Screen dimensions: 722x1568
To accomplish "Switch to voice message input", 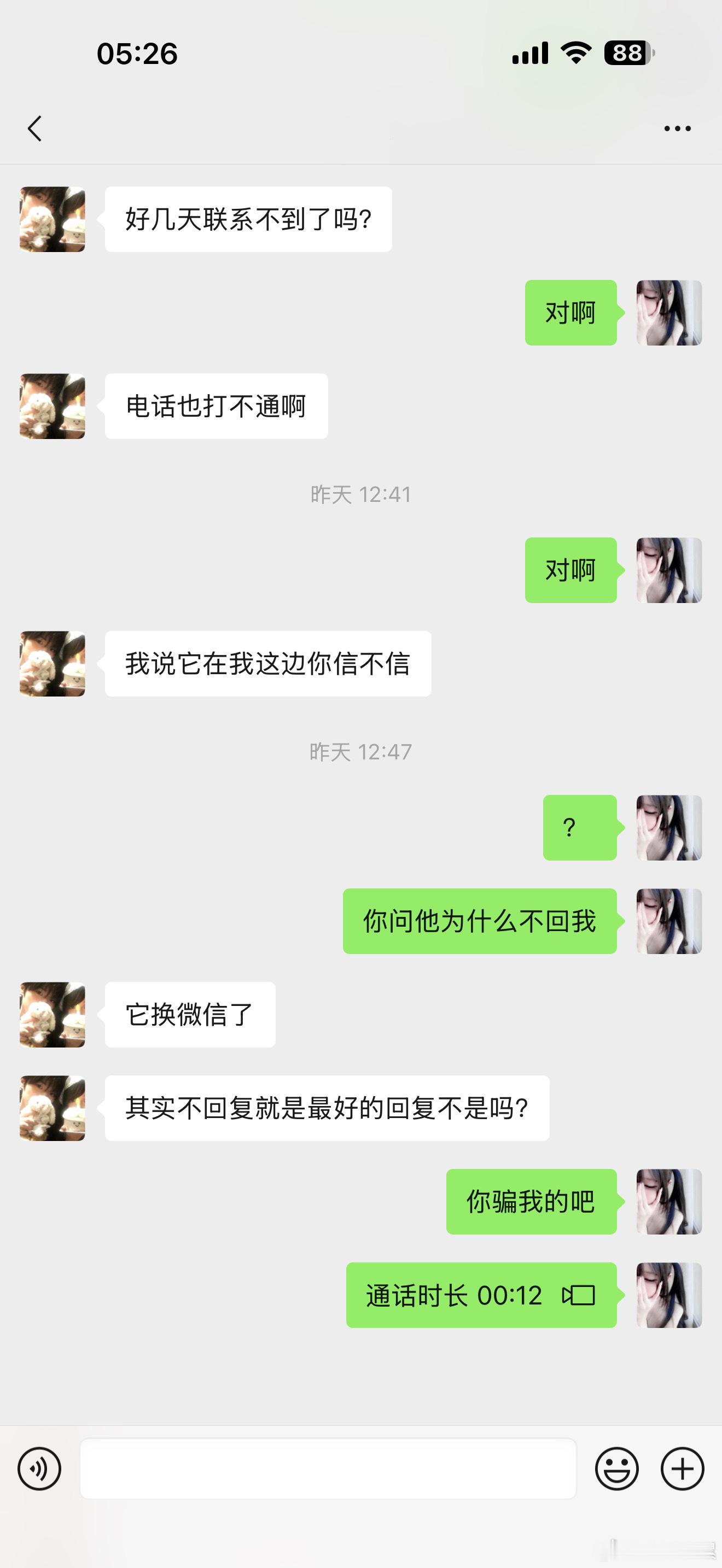I will click(x=39, y=1469).
